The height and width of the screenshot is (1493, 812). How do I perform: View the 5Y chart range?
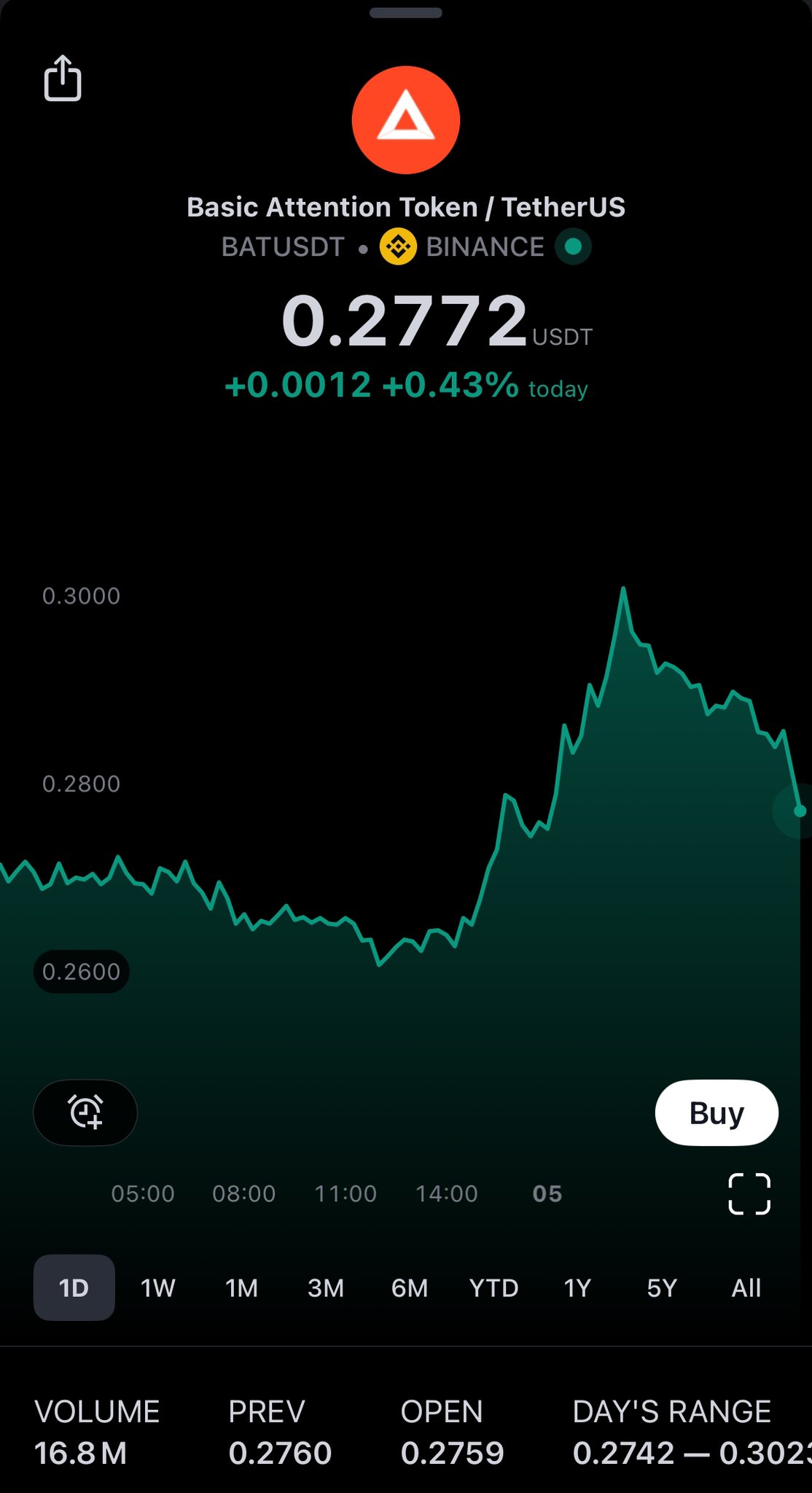[662, 1287]
